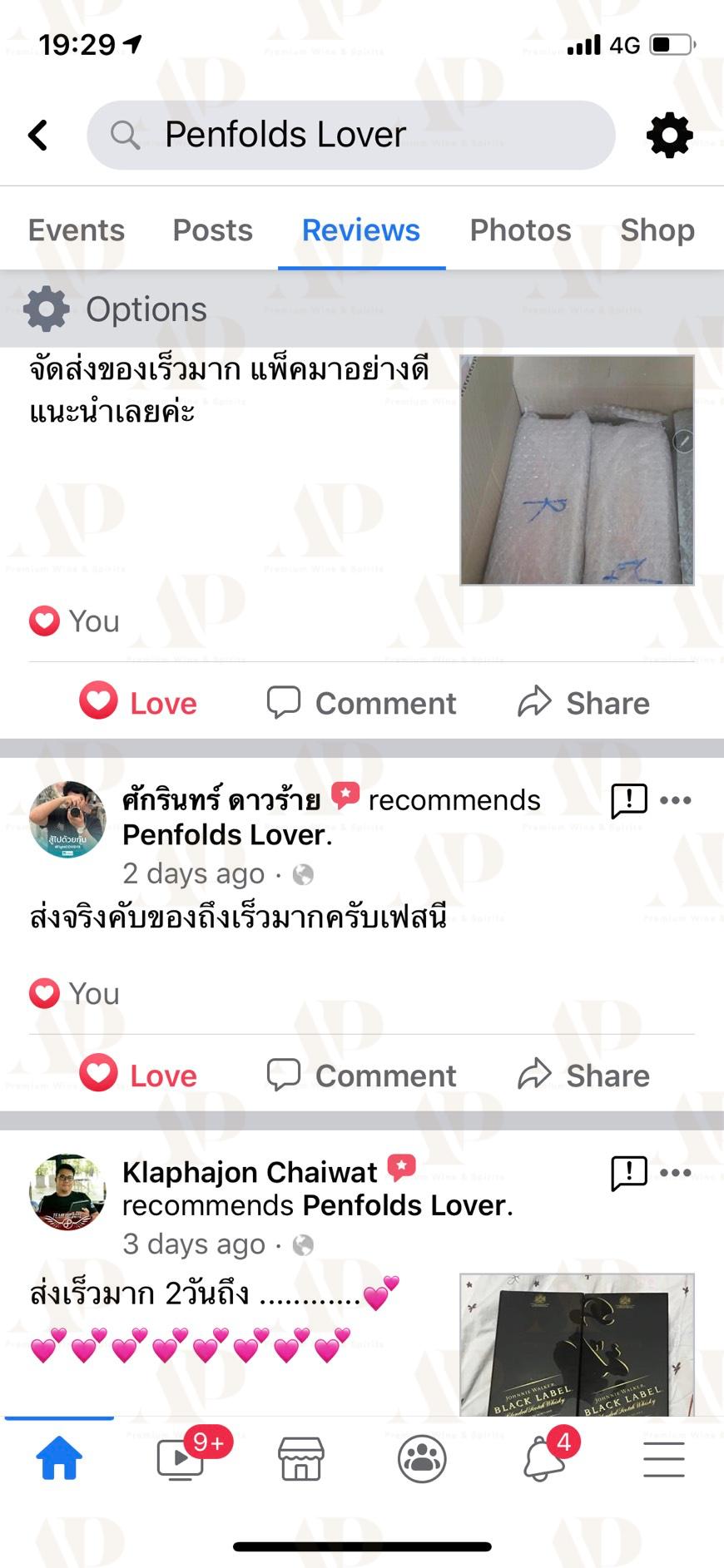Switch to the Posts tab
This screenshot has height=1568, width=724.
[212, 230]
